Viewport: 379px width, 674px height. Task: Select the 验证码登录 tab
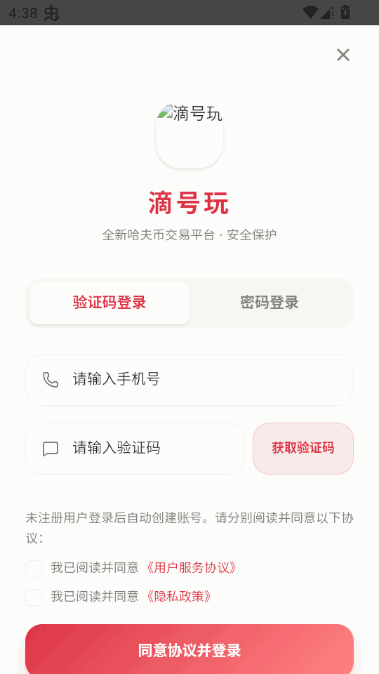coord(109,303)
